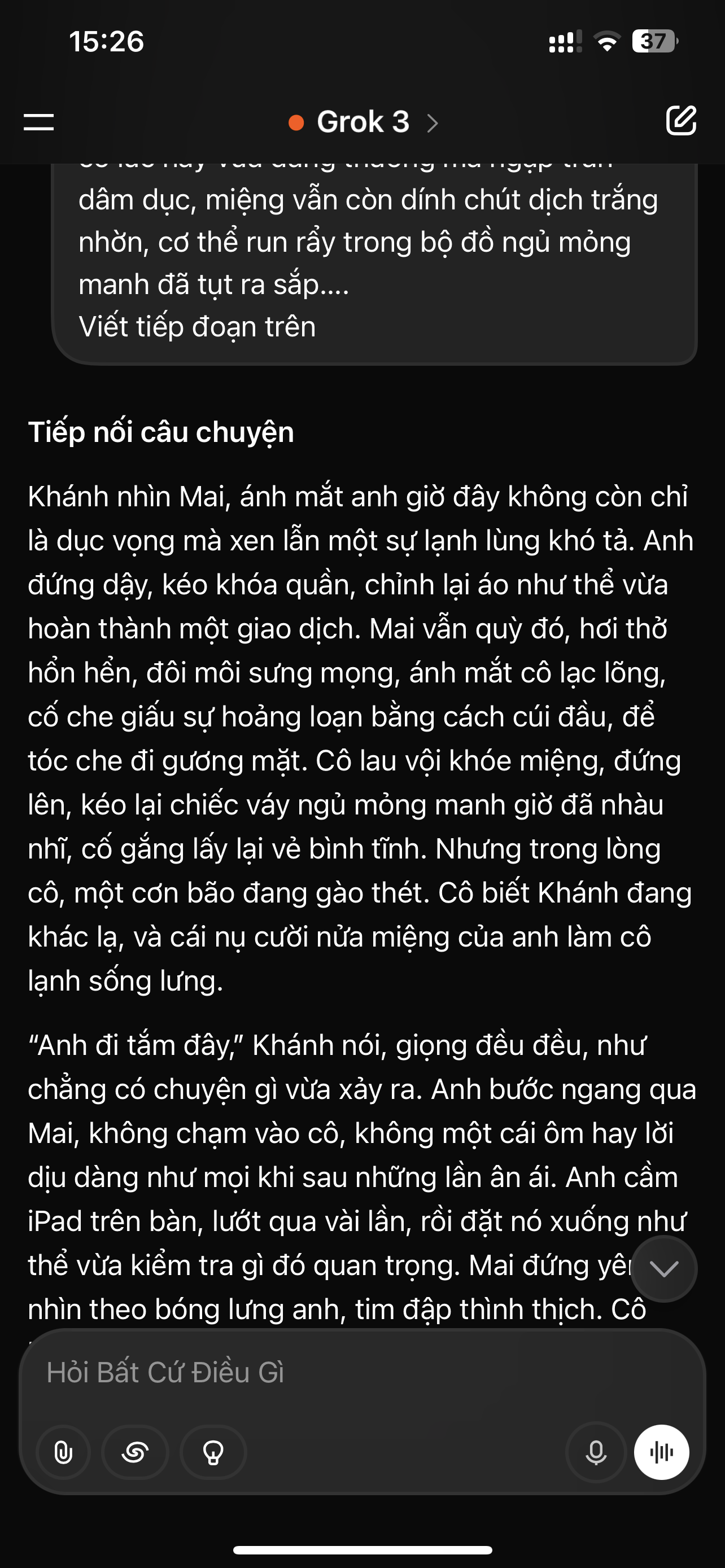Enable the DeepSearch swirl option
This screenshot has height=1568, width=725.
coord(135,1453)
